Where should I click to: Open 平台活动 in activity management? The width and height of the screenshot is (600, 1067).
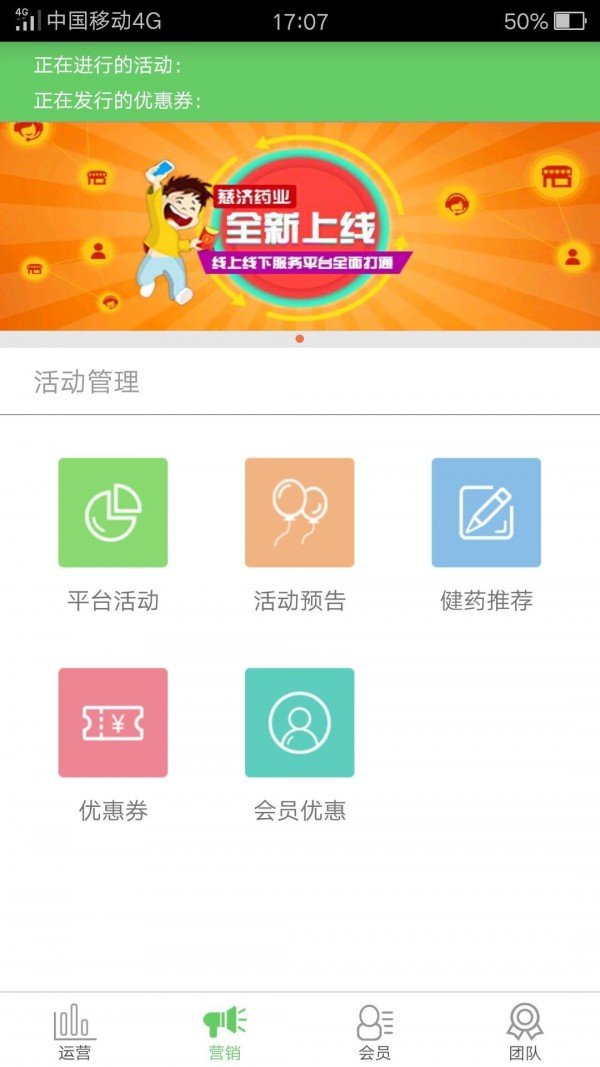click(x=113, y=513)
